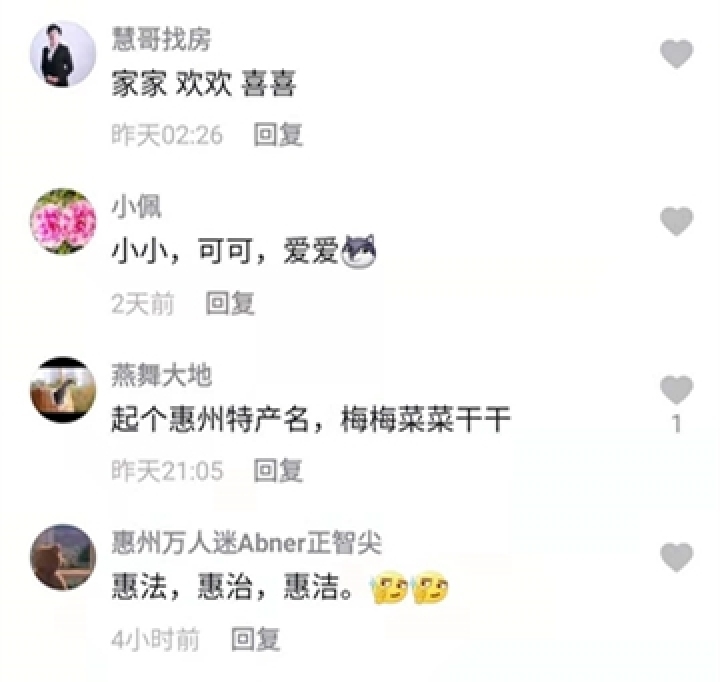The image size is (720, 682).
Task: Open avatar of 惠州万人迷Abner正智尖
Action: [64, 557]
